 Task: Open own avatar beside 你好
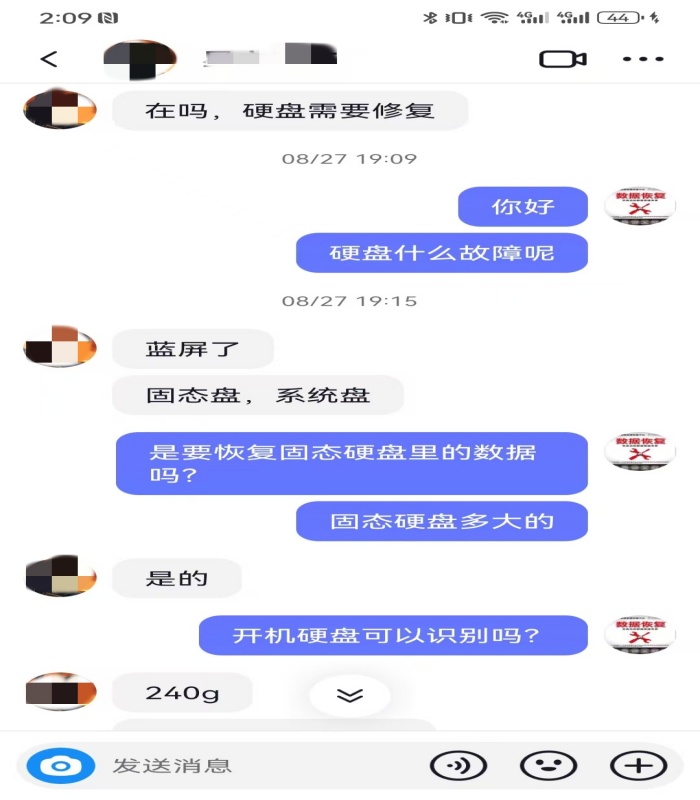[x=640, y=205]
